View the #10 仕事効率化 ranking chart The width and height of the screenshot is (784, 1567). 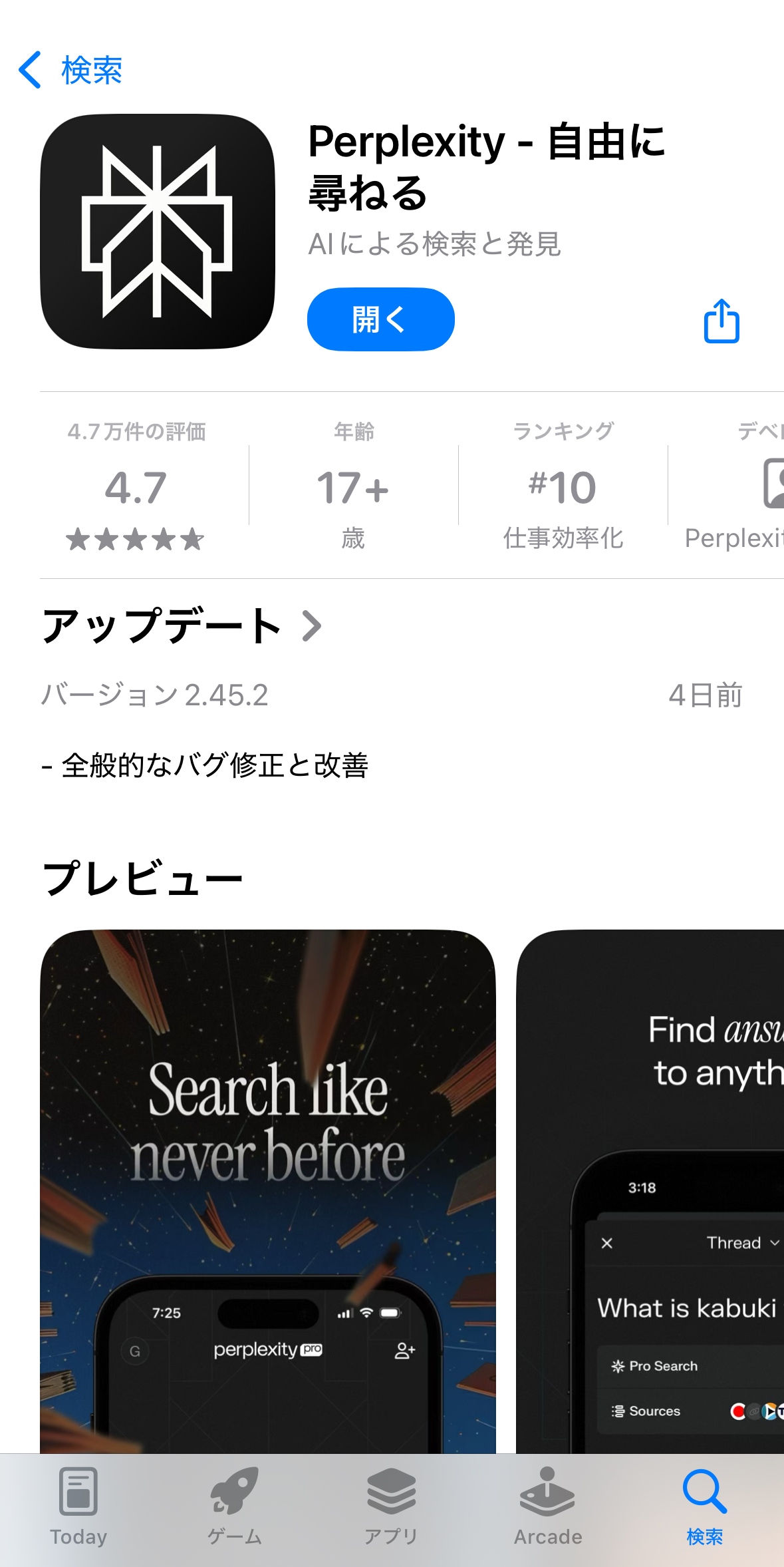(563, 486)
